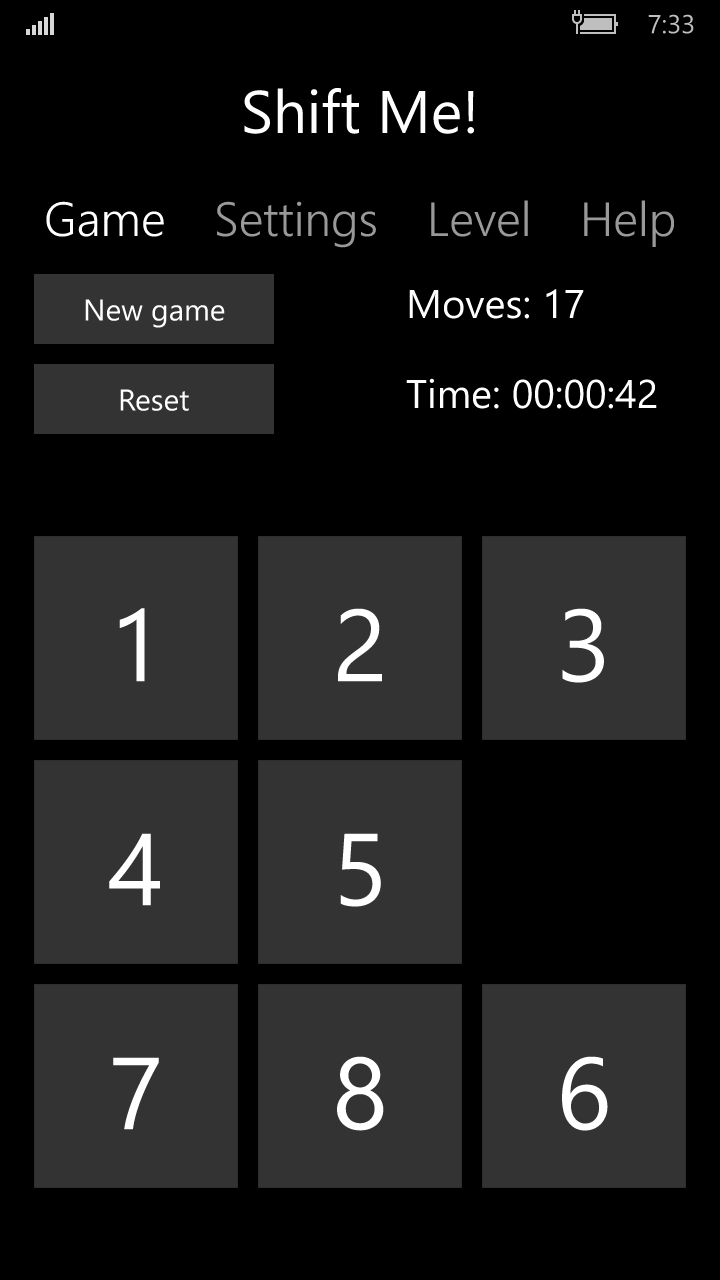The width and height of the screenshot is (720, 1280).
Task: Tap puzzle tile 8
Action: pos(360,1086)
